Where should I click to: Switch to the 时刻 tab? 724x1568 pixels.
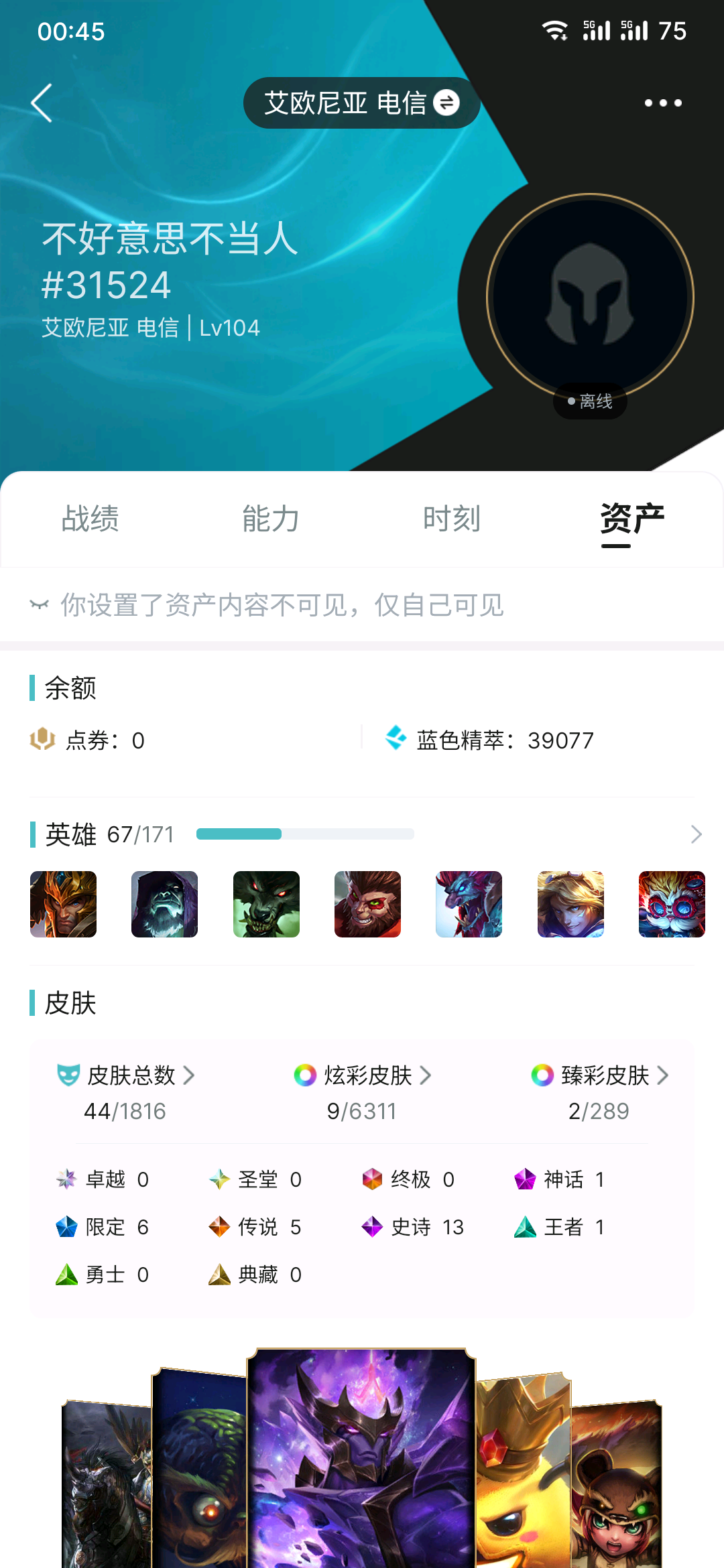452,519
